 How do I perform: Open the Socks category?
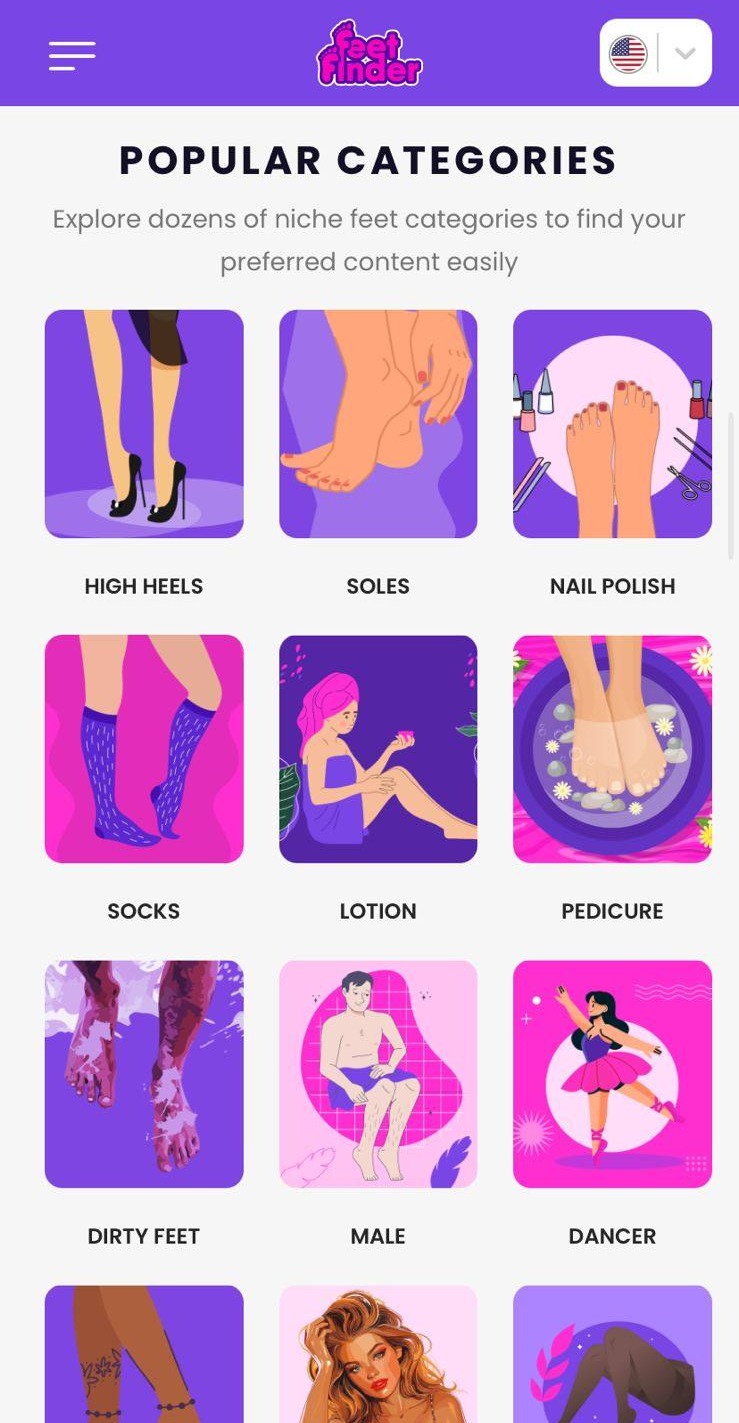point(144,749)
